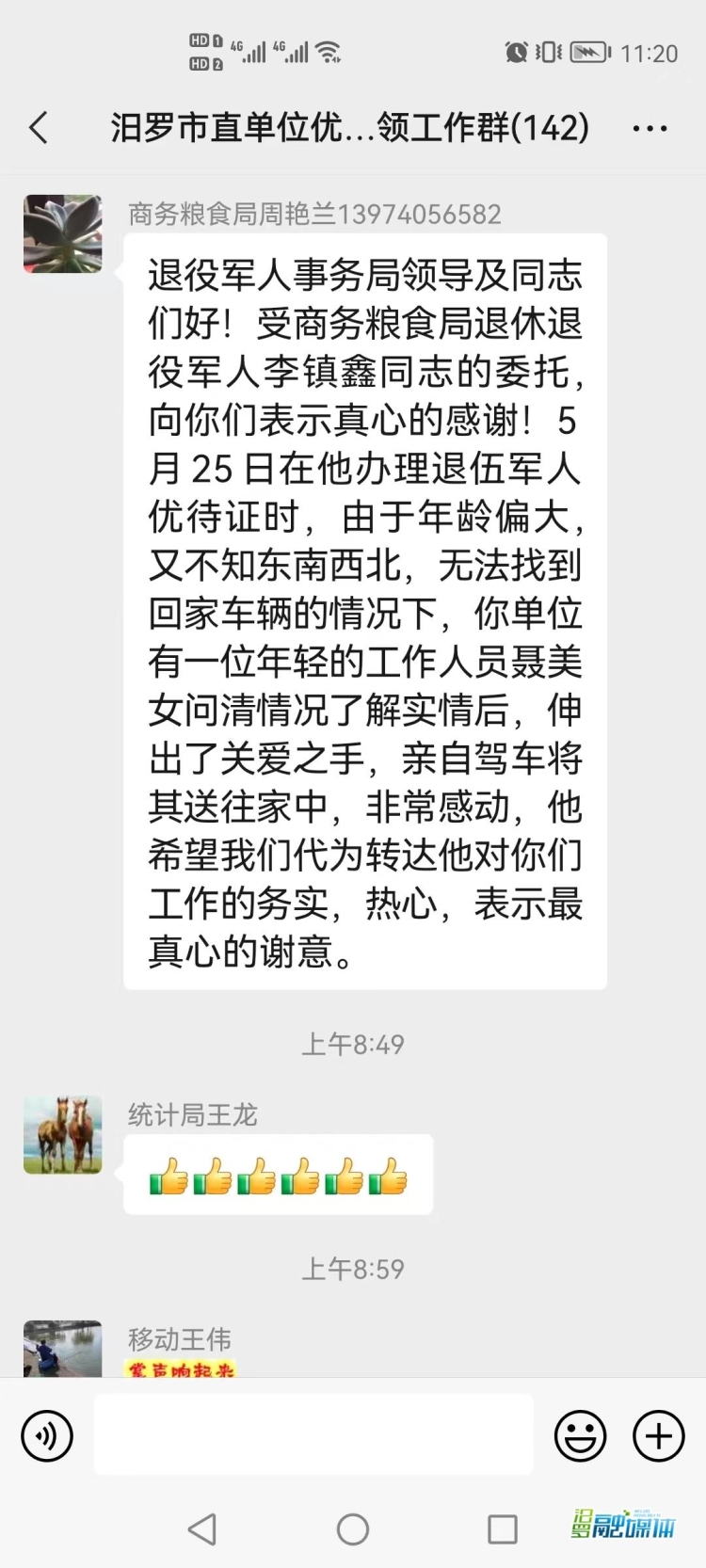The height and width of the screenshot is (1568, 706).
Task: Go back from the group chat
Action: point(39,127)
